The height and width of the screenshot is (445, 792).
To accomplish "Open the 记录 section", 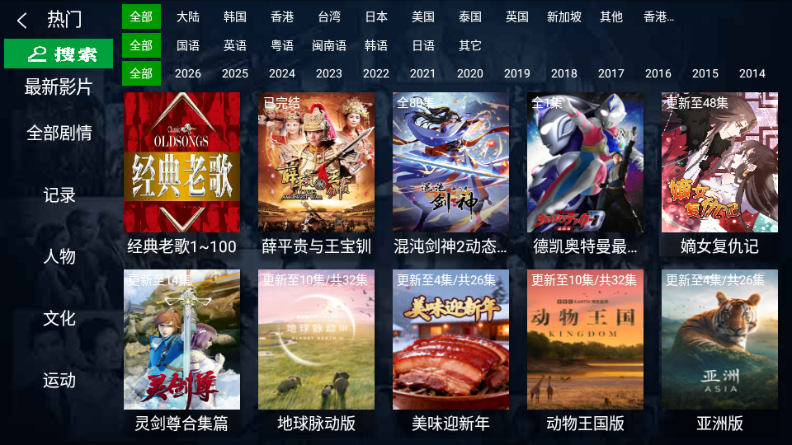I will 59,195.
